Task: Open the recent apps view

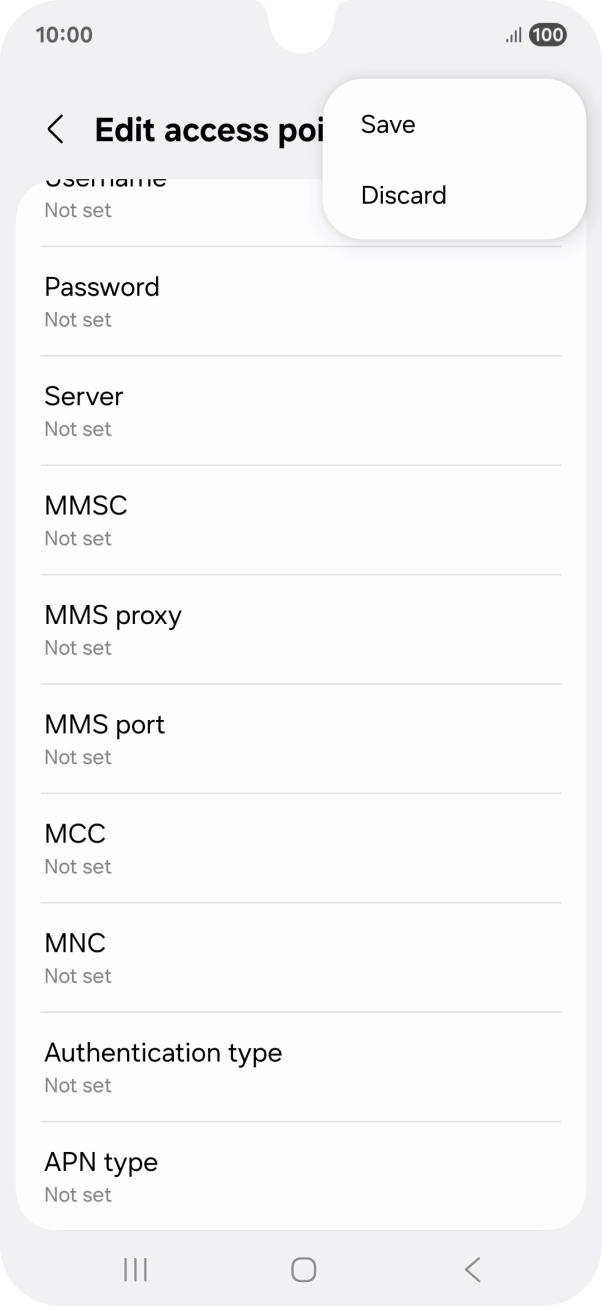Action: [135, 1269]
